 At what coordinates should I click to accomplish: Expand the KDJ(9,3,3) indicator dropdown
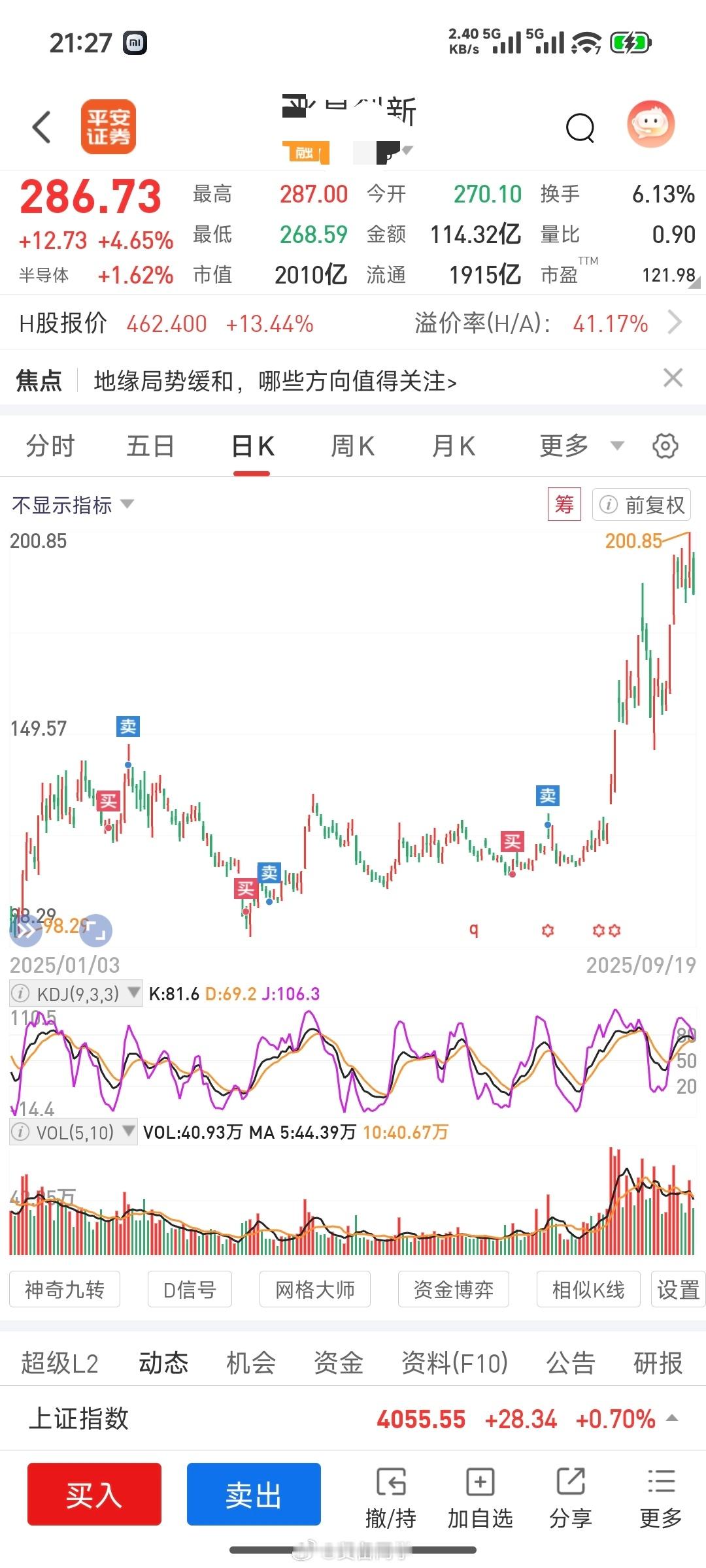click(x=134, y=993)
